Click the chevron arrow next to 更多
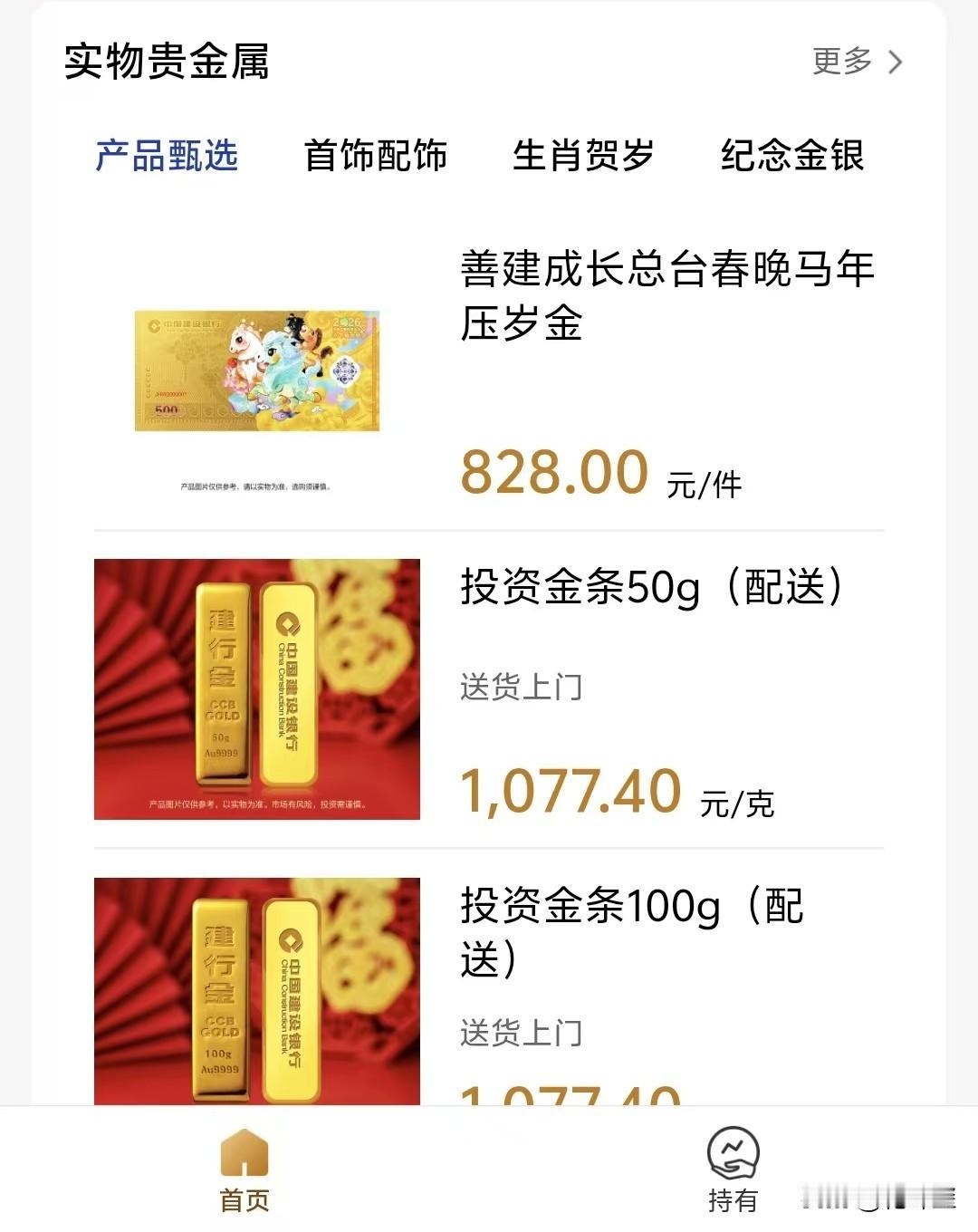Viewport: 978px width, 1232px height. [896, 62]
